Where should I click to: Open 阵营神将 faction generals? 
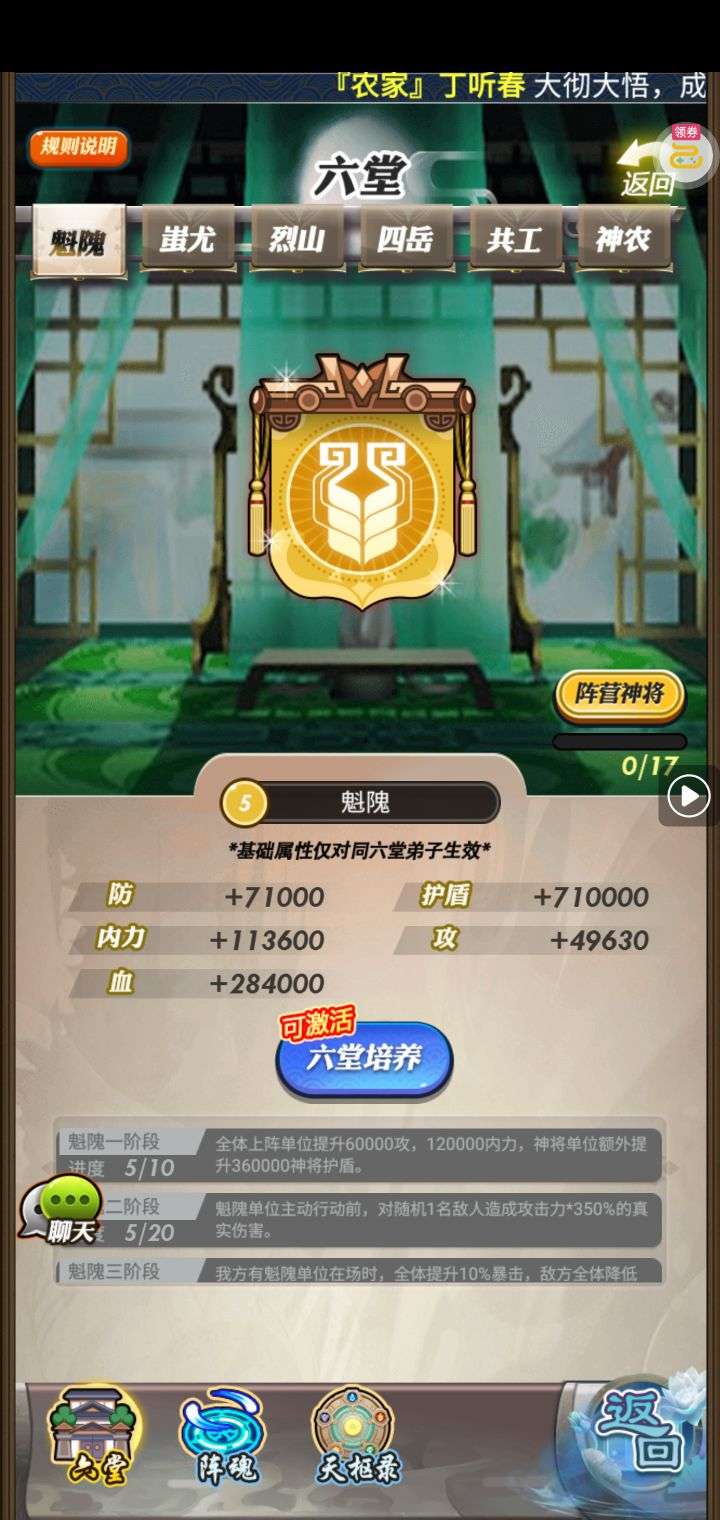[x=620, y=694]
